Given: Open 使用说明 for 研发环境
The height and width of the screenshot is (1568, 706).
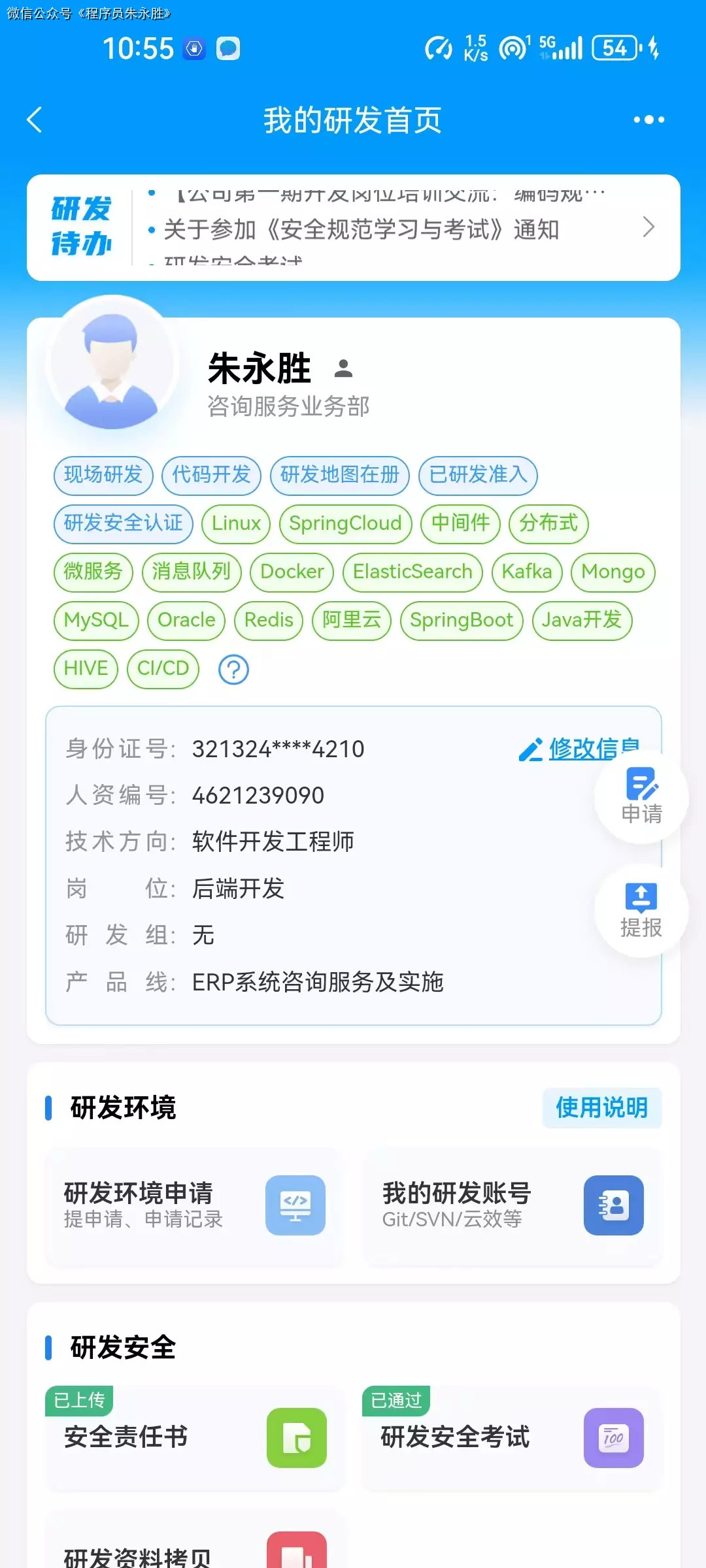Looking at the screenshot, I should pos(601,1108).
